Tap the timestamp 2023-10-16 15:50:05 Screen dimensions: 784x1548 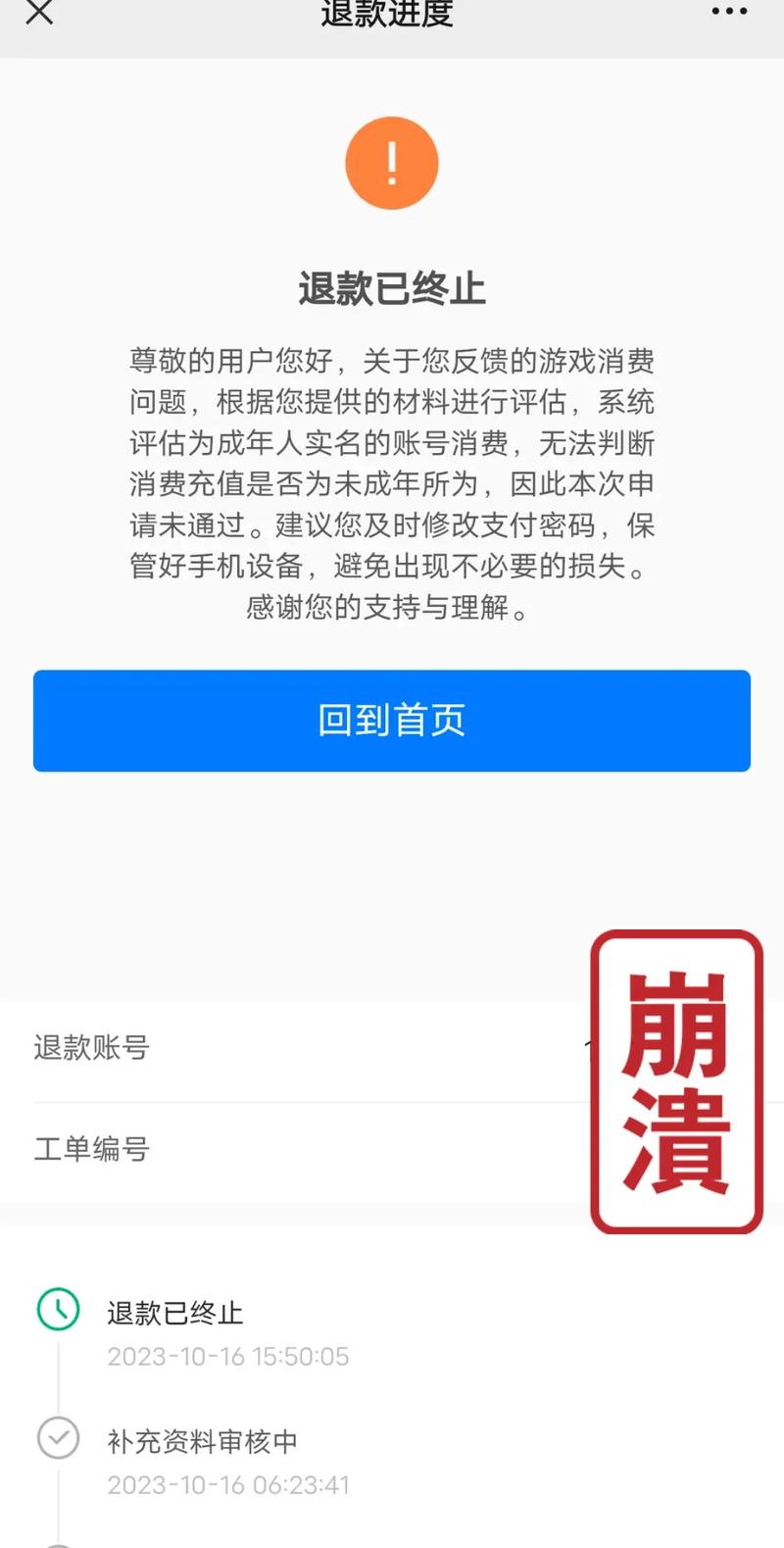pos(228,1357)
